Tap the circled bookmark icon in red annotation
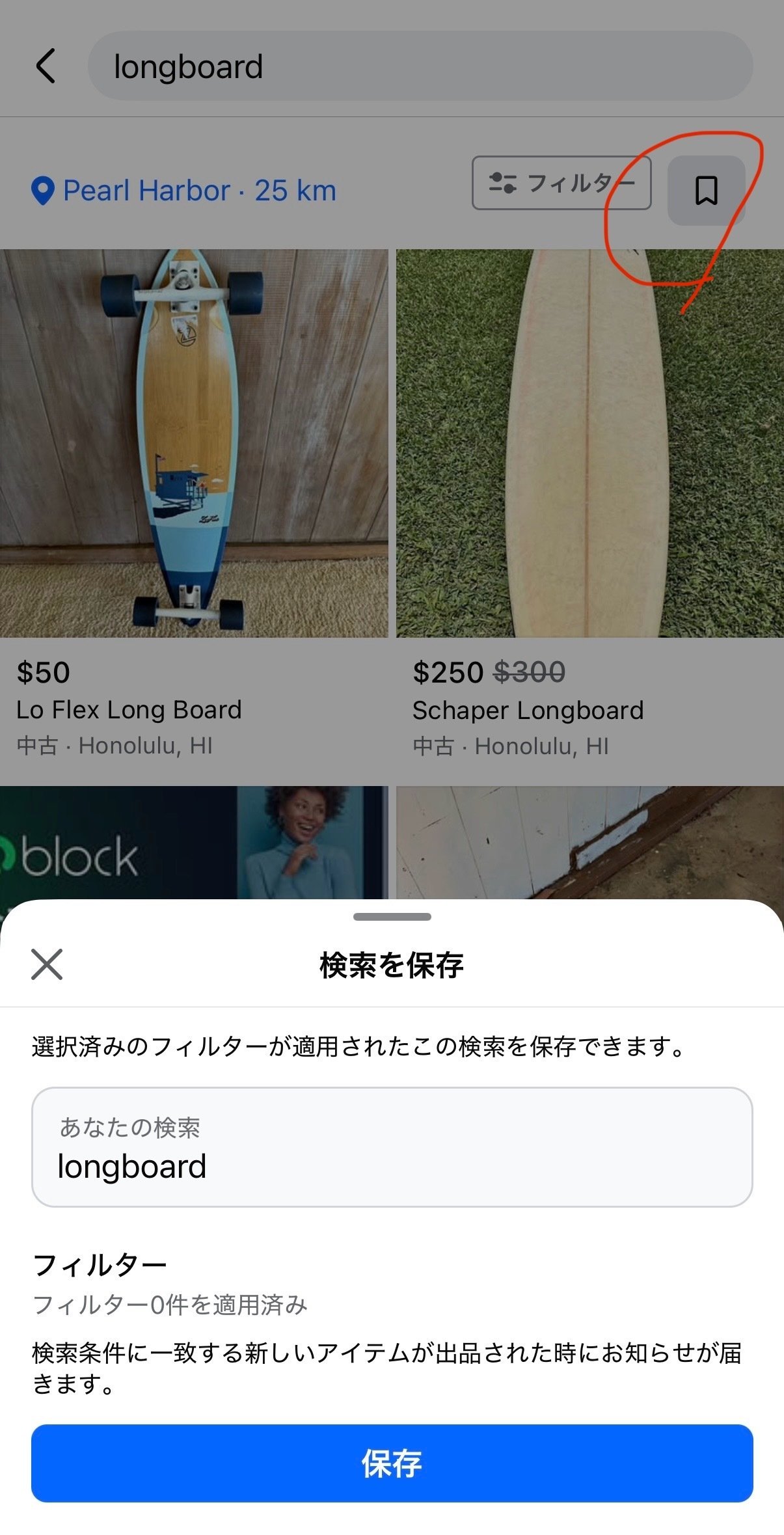The height and width of the screenshot is (1535, 784). (x=706, y=189)
